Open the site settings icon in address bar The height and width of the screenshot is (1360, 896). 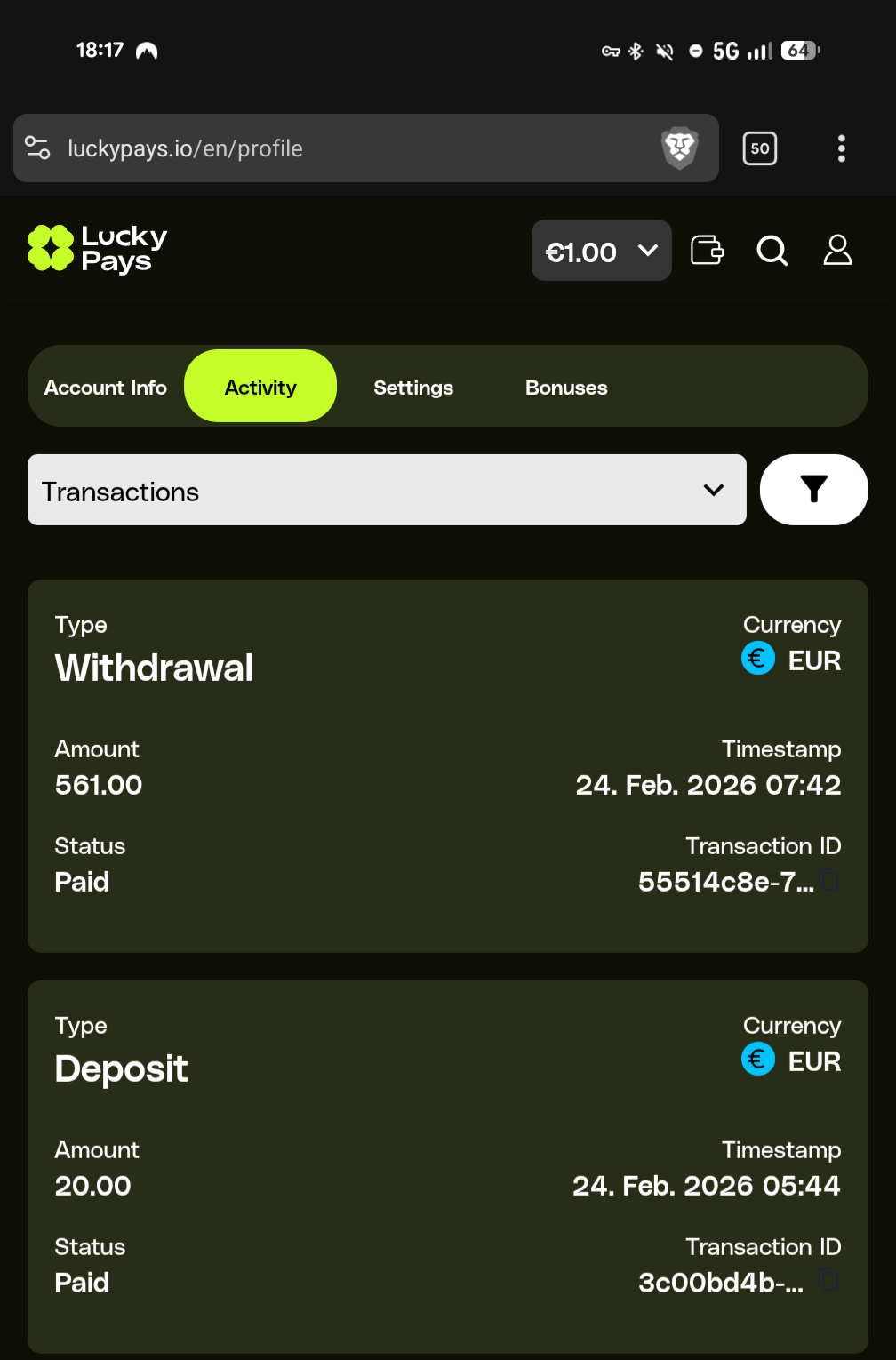click(37, 148)
